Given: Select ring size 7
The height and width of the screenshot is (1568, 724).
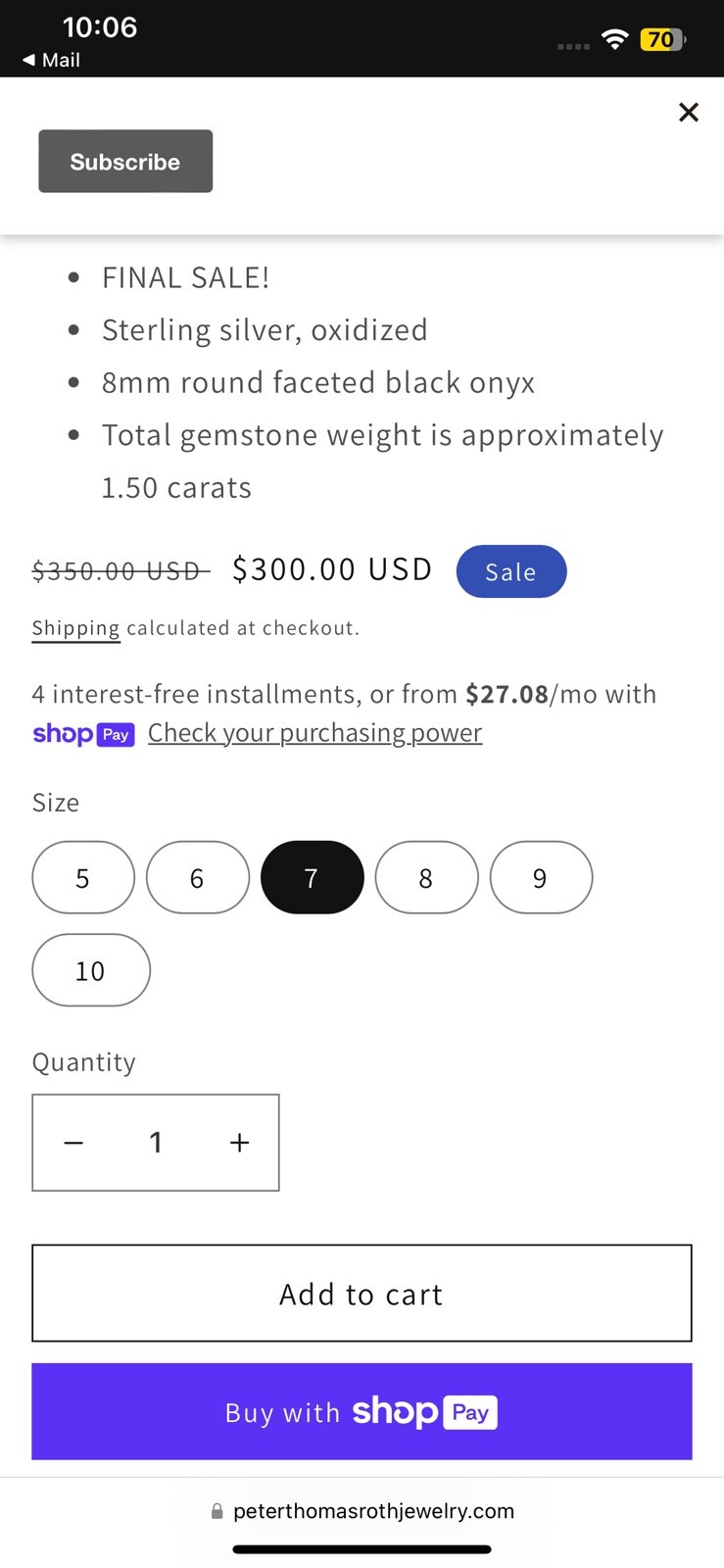Looking at the screenshot, I should point(313,877).
